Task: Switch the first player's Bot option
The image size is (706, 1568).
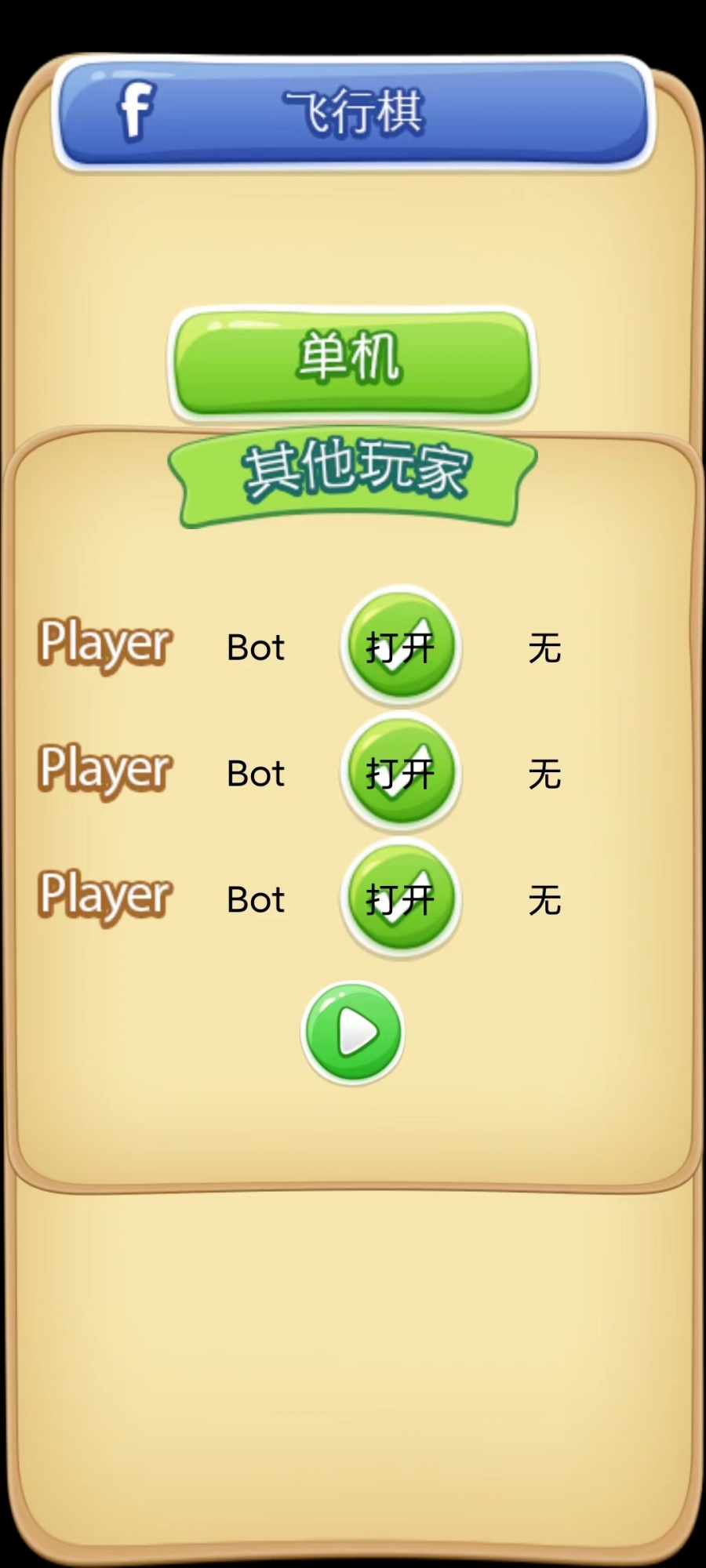Action: [256, 648]
